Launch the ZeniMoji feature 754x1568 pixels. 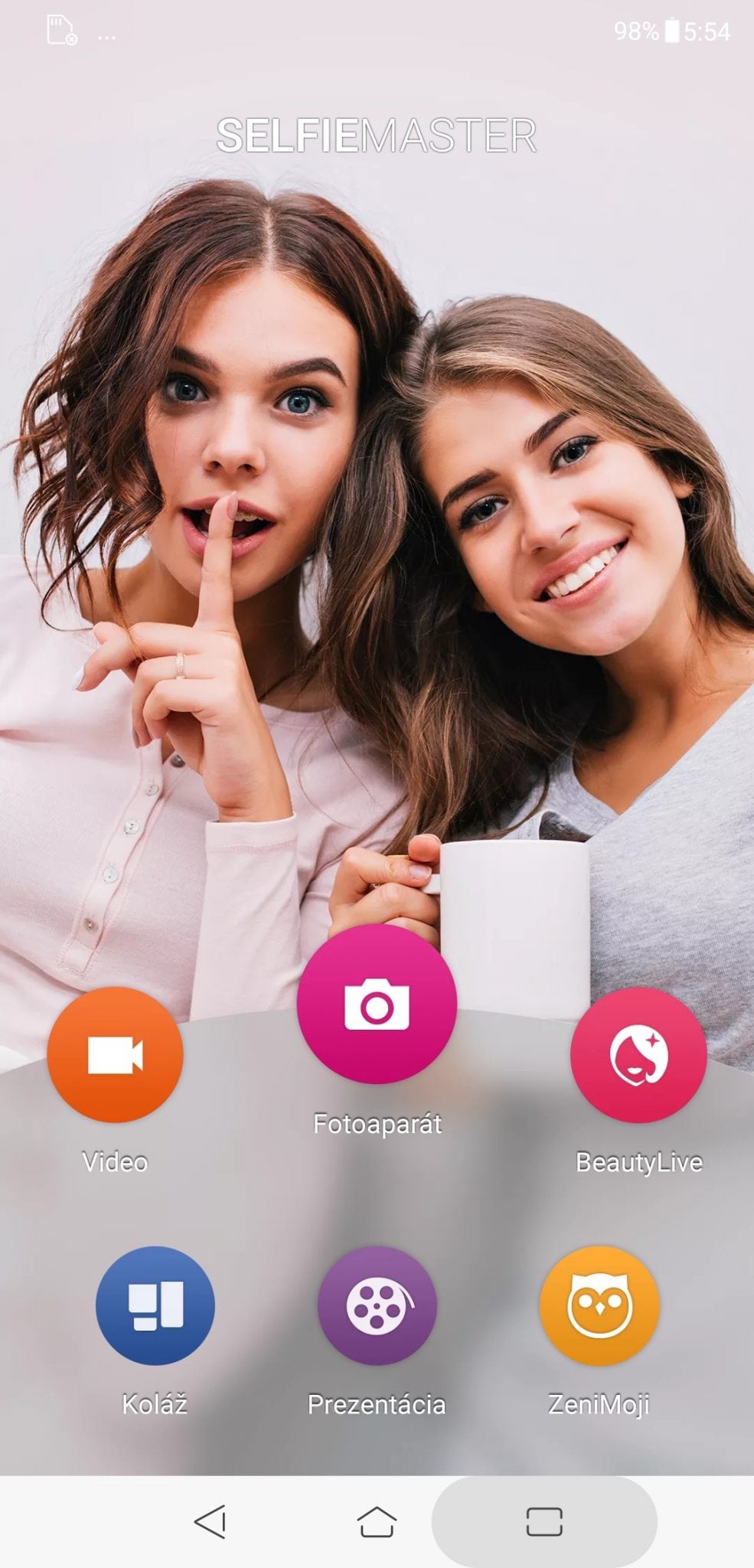click(599, 1305)
